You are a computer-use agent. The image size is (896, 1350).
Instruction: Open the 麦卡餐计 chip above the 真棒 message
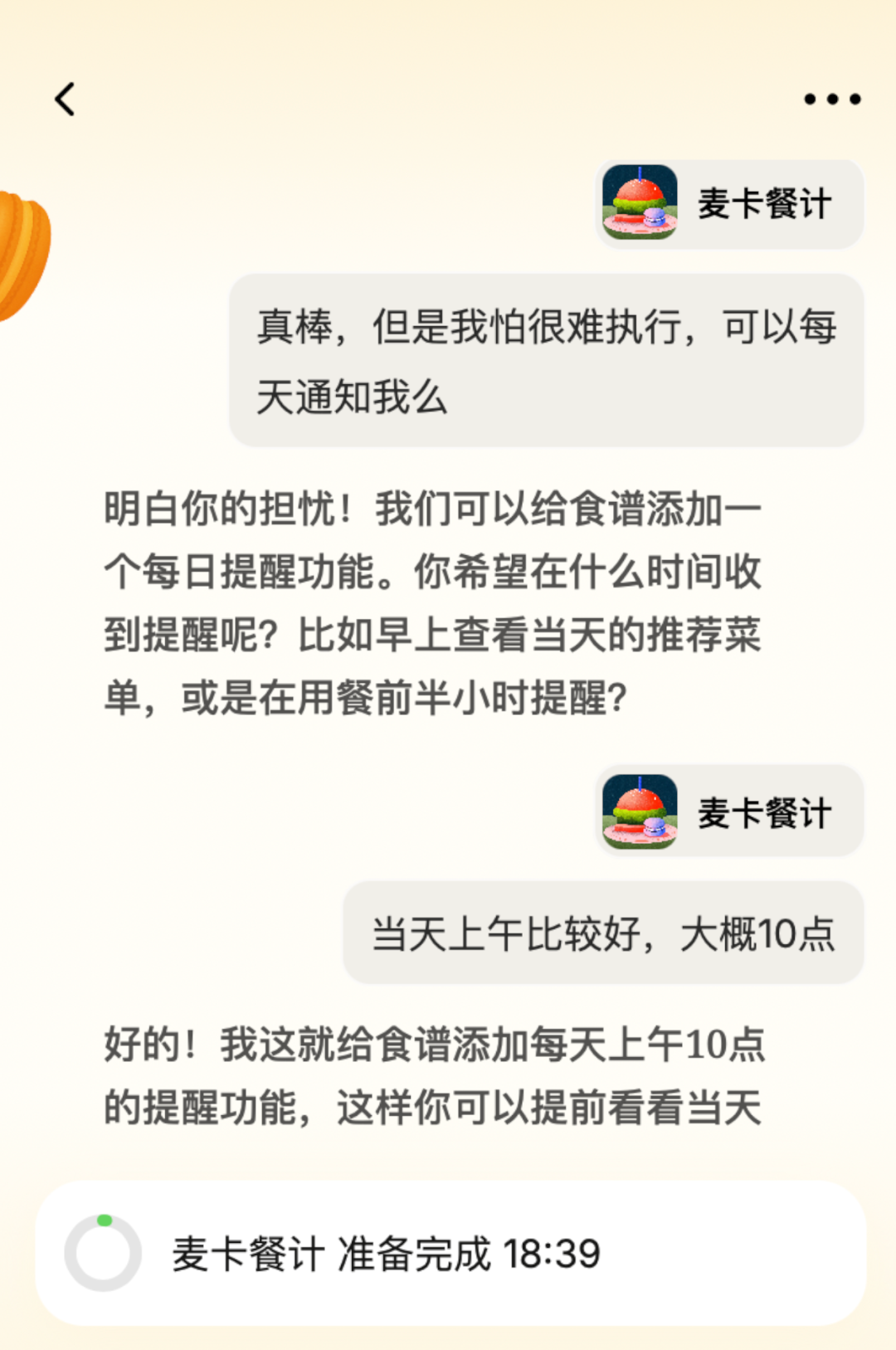pyautogui.click(x=729, y=204)
